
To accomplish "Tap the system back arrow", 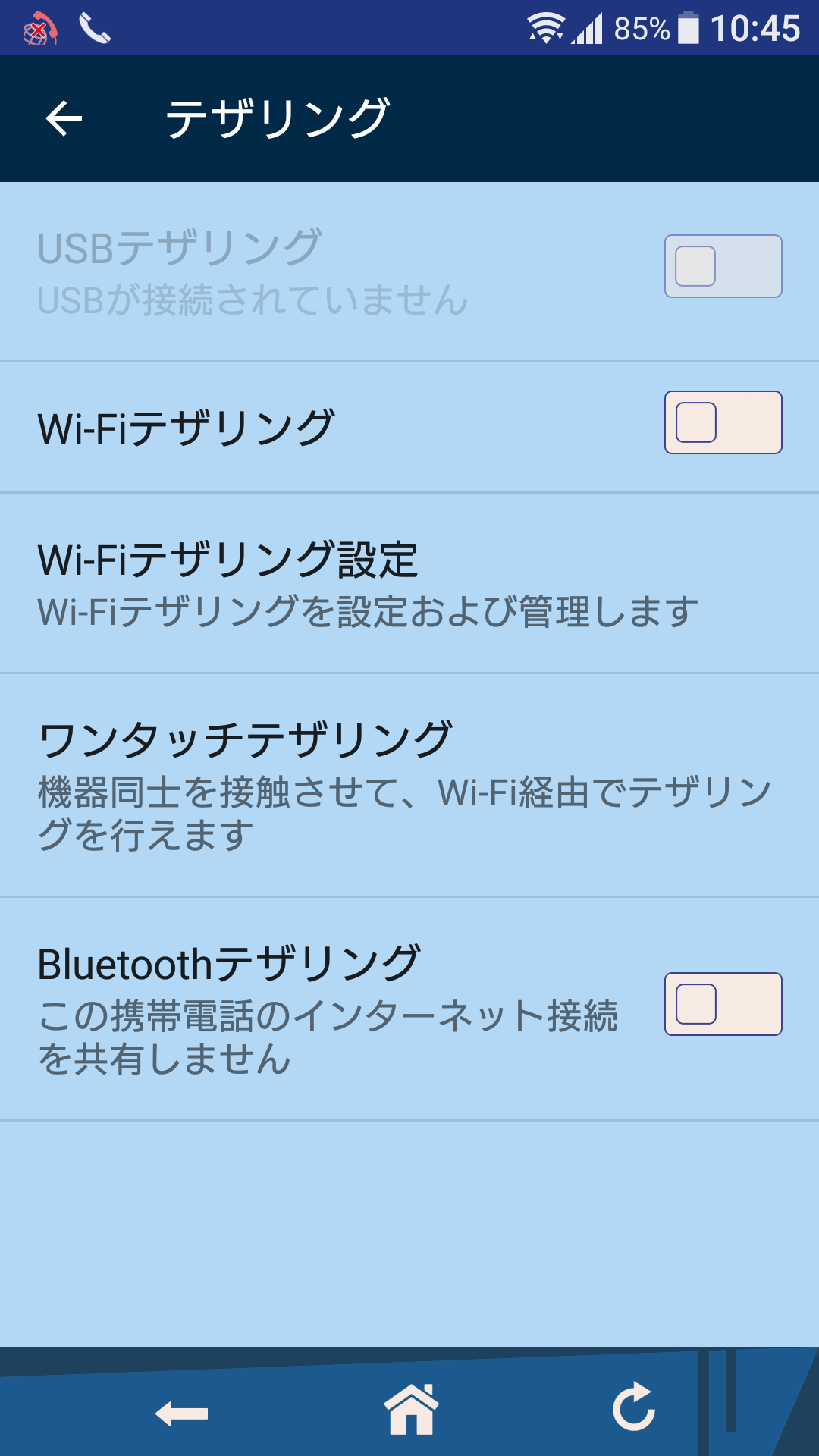I will pyautogui.click(x=182, y=1414).
